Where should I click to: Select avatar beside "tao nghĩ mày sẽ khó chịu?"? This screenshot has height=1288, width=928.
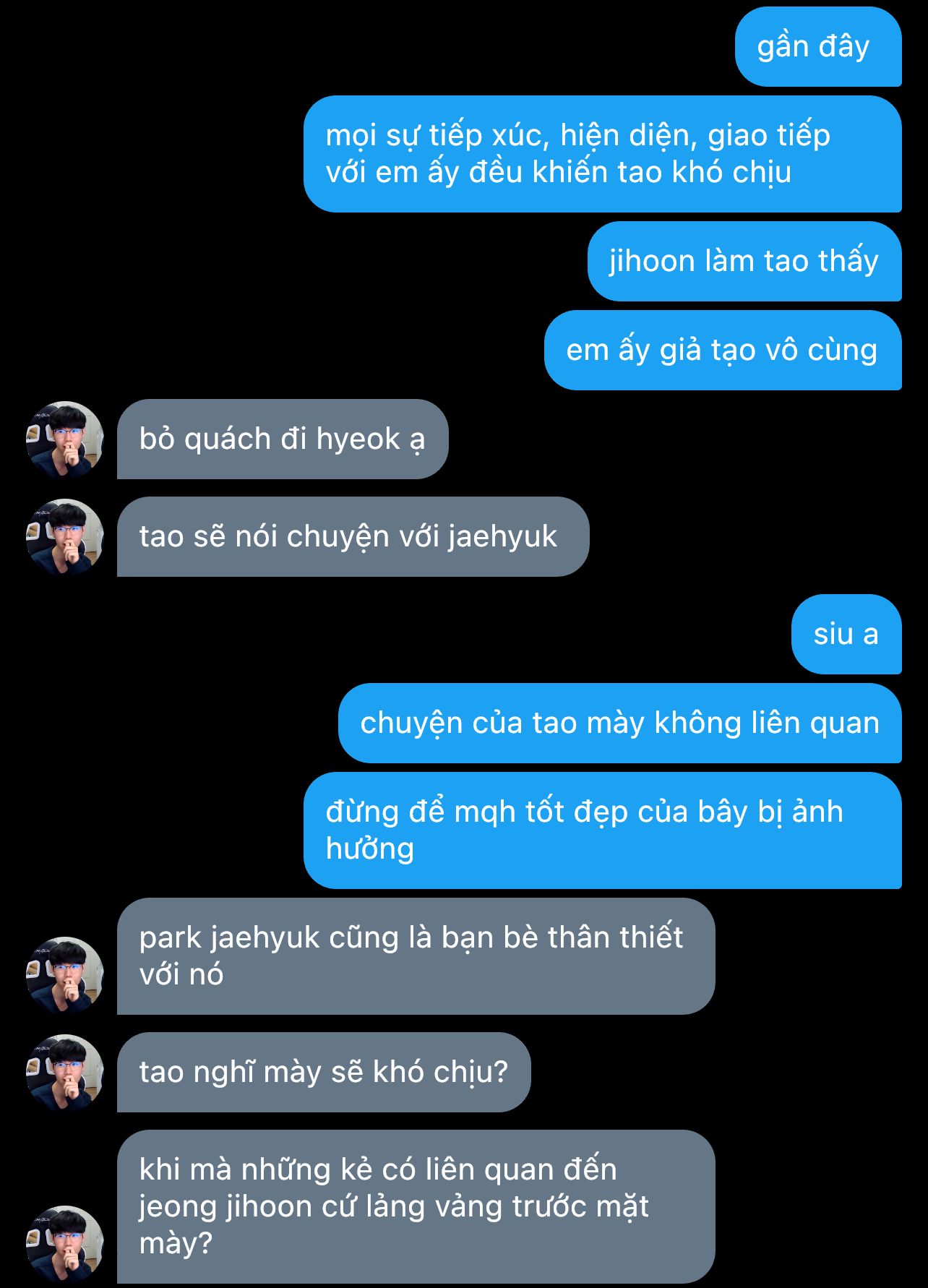click(x=65, y=1073)
